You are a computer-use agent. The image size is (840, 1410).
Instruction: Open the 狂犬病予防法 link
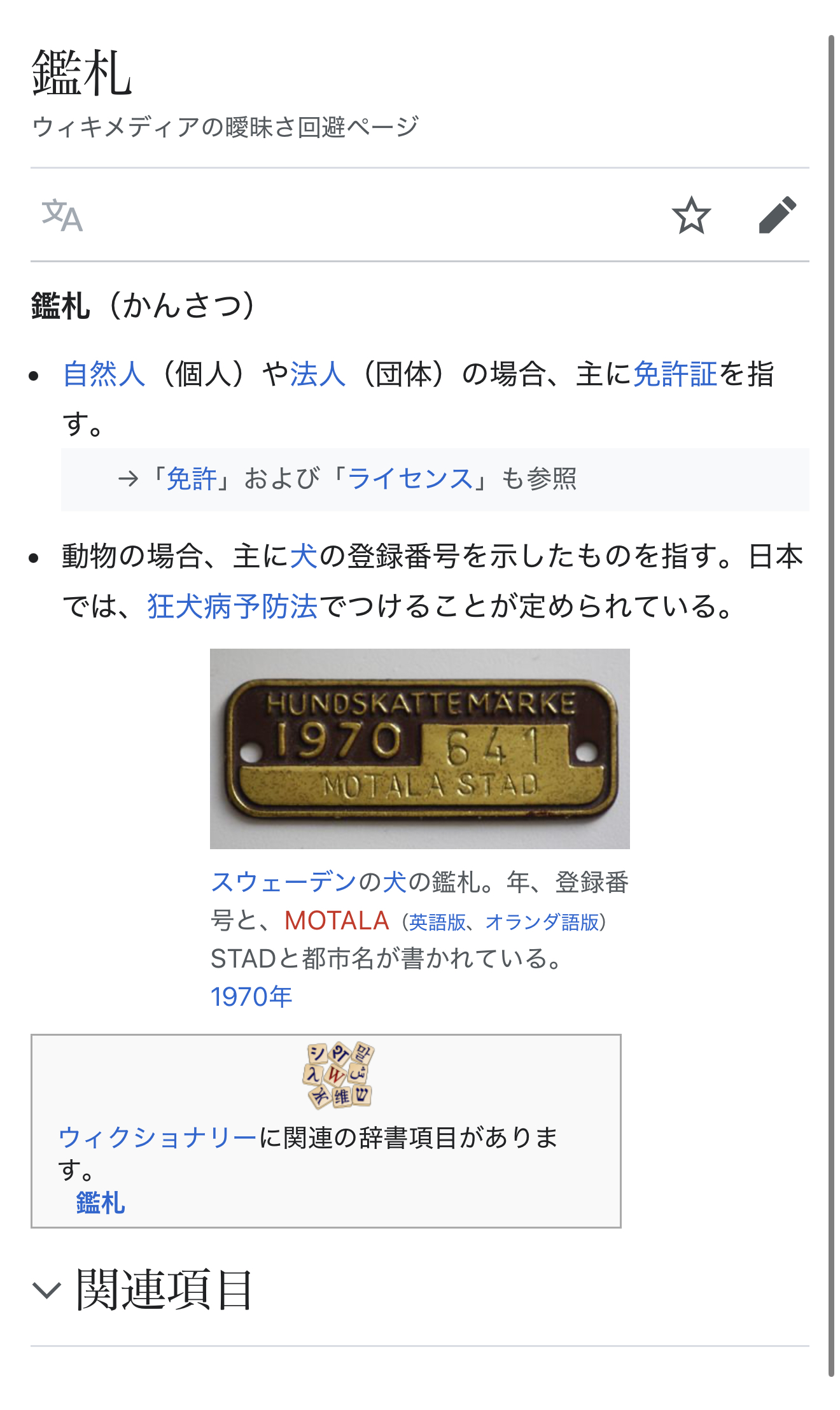tap(232, 606)
